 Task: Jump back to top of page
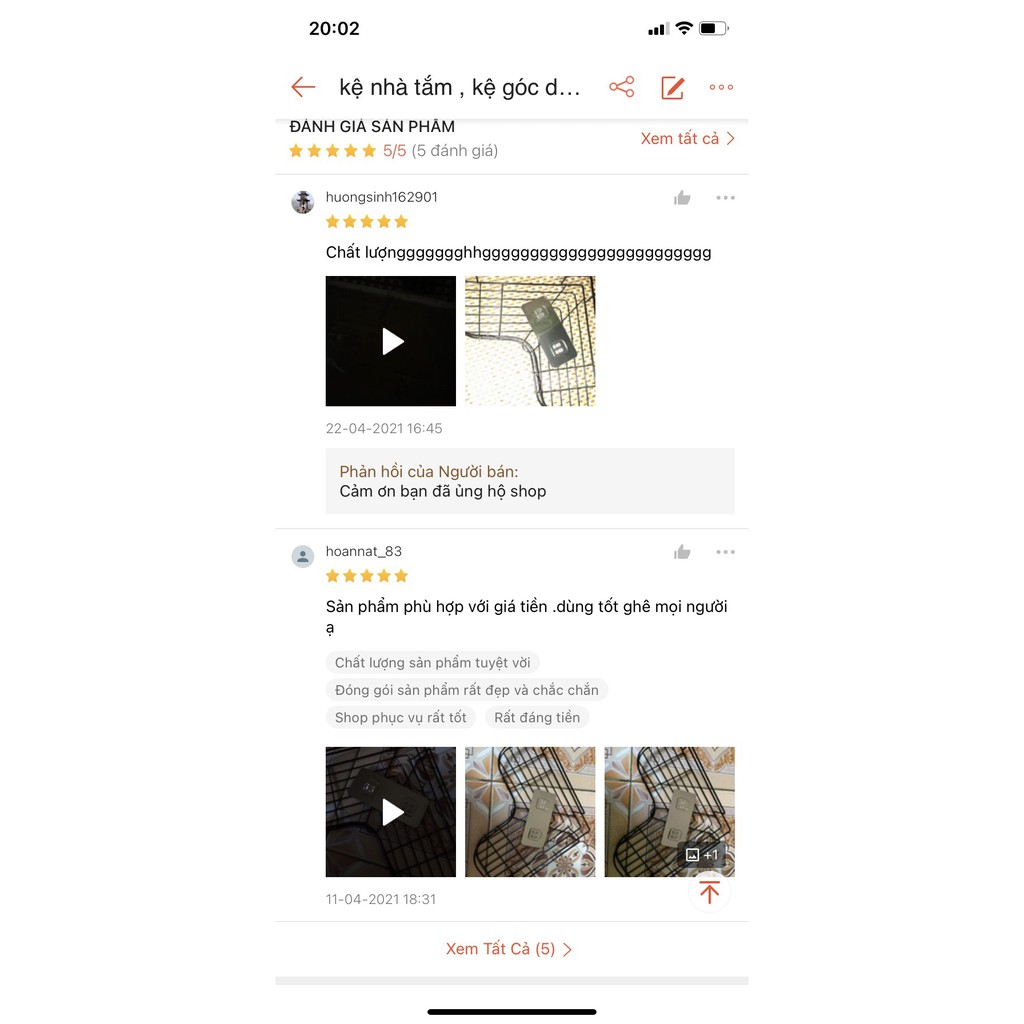tap(710, 891)
